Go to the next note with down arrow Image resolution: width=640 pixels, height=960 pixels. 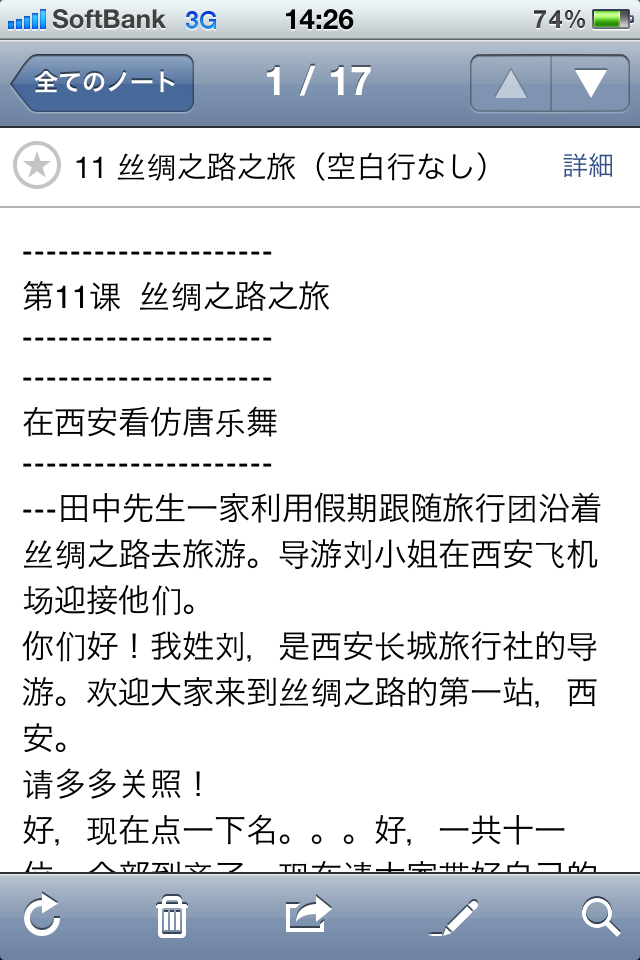coord(590,83)
